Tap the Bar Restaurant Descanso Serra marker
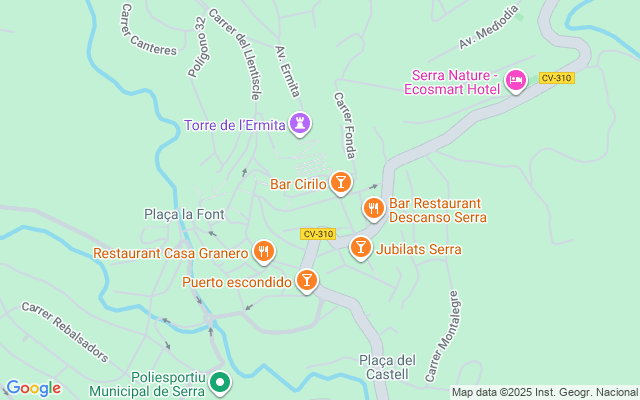The image size is (640, 400). (373, 208)
